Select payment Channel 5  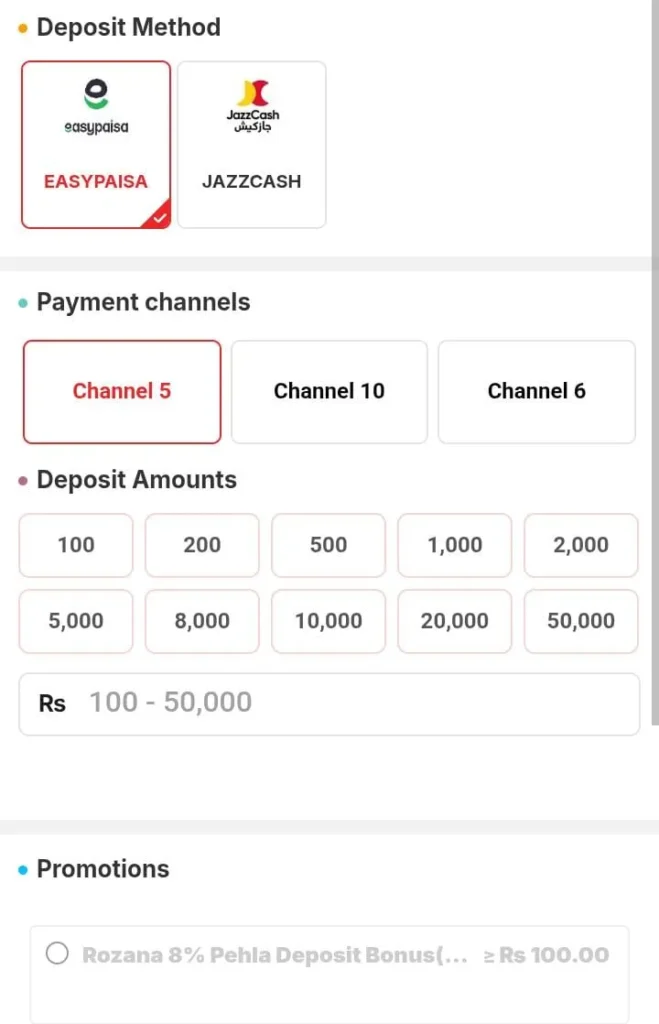click(122, 392)
